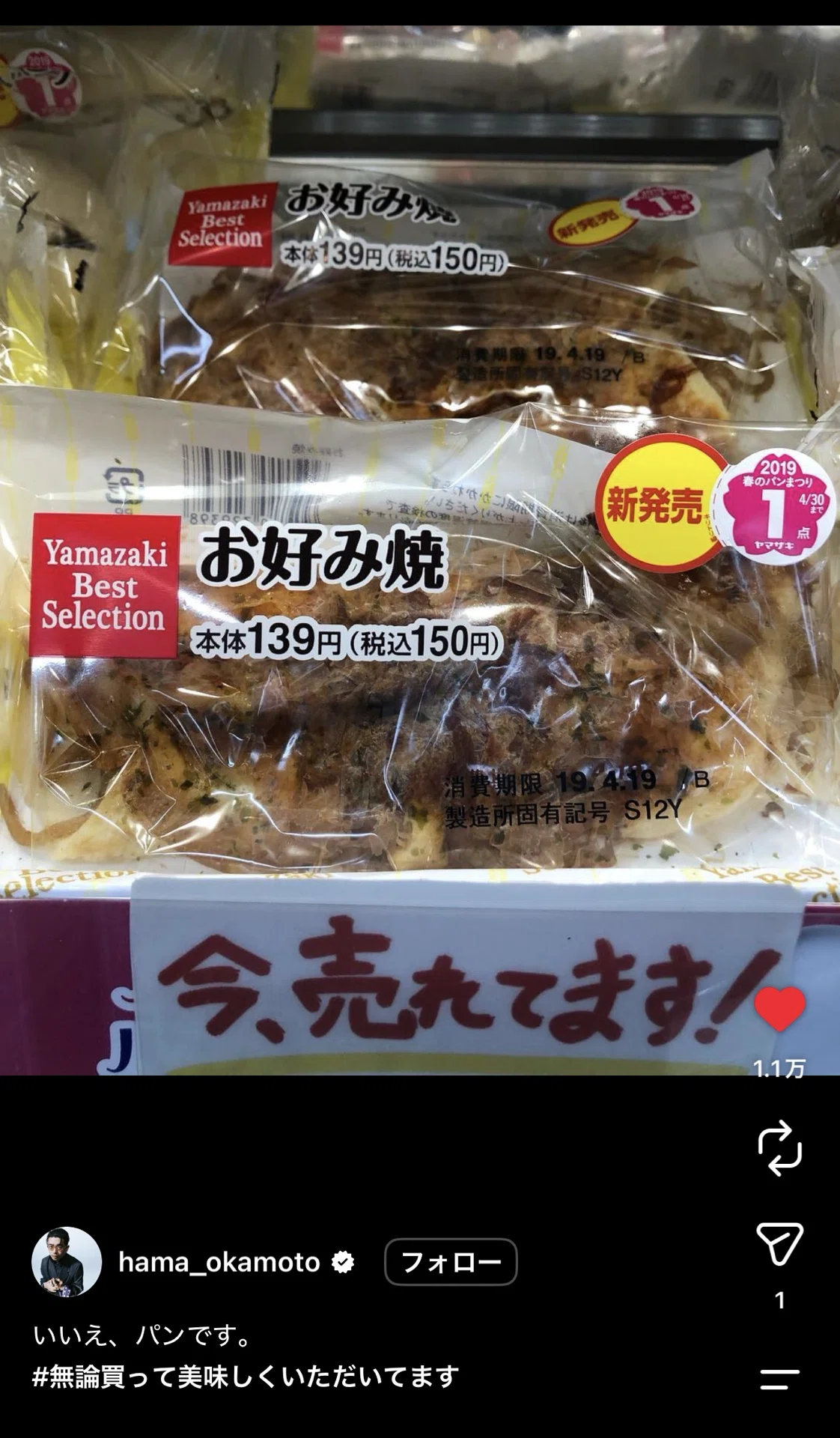This screenshot has height=1438, width=840.
Task: Open the #無論買って美味しくいただいてます hashtag
Action: (246, 1377)
